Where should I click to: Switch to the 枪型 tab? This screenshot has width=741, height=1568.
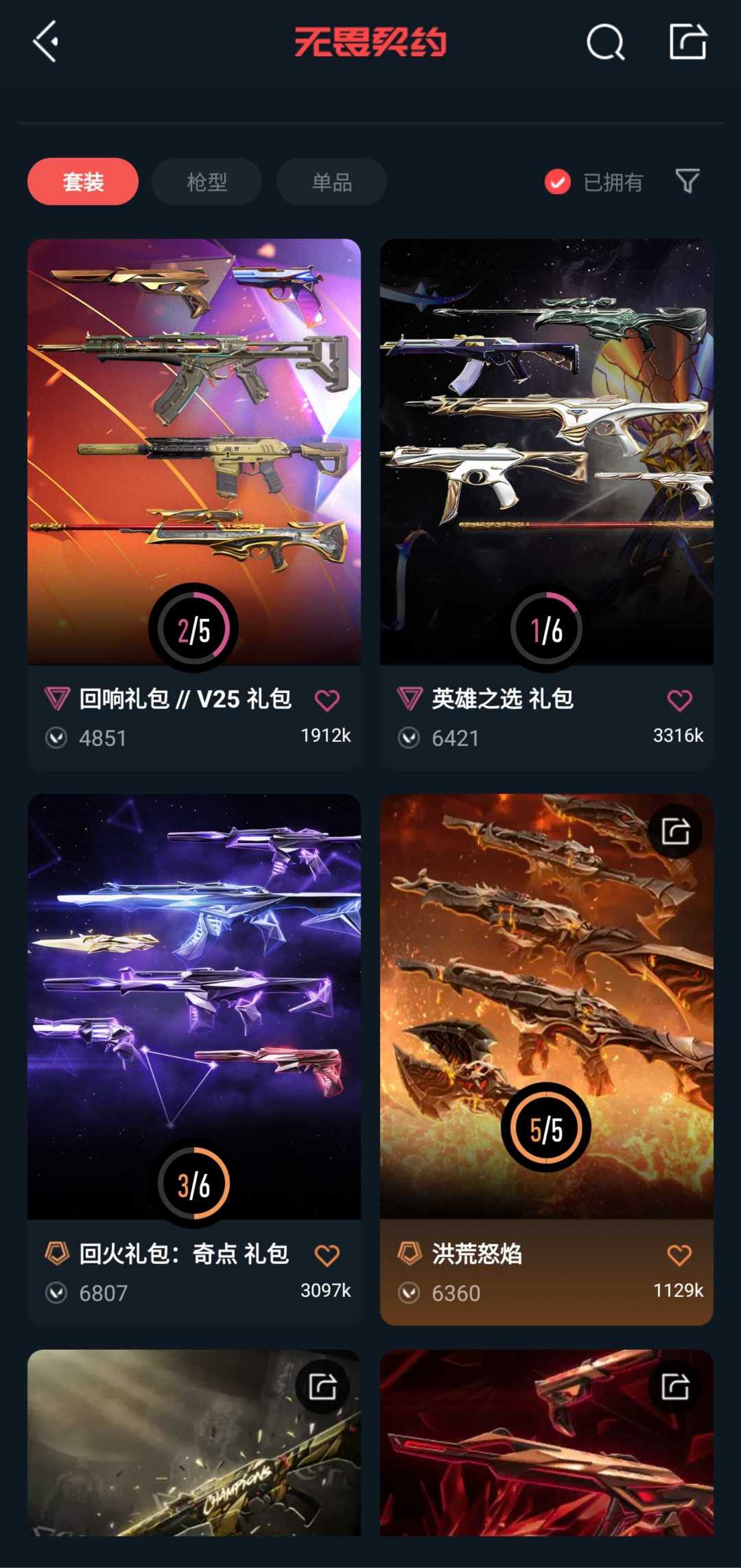pos(207,182)
